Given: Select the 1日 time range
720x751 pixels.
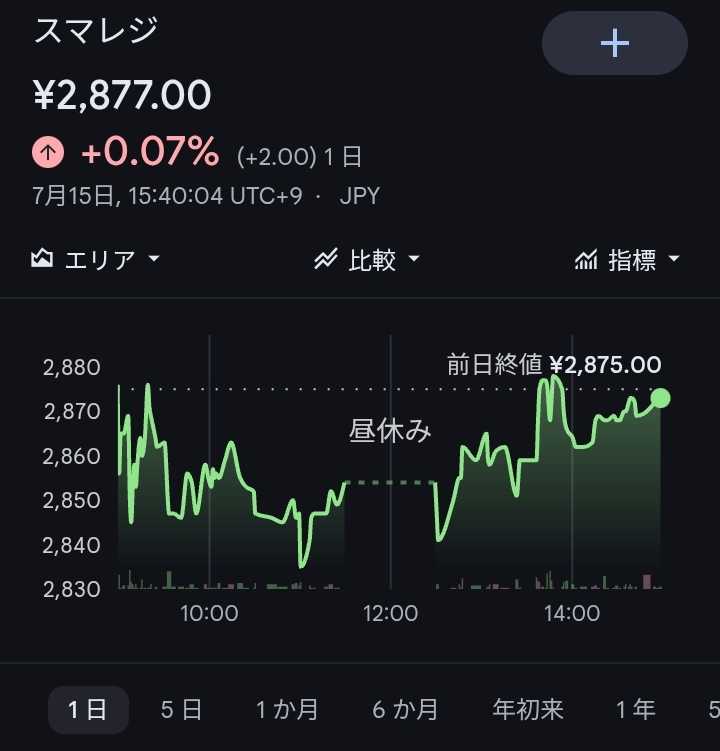Looking at the screenshot, I should [x=88, y=709].
